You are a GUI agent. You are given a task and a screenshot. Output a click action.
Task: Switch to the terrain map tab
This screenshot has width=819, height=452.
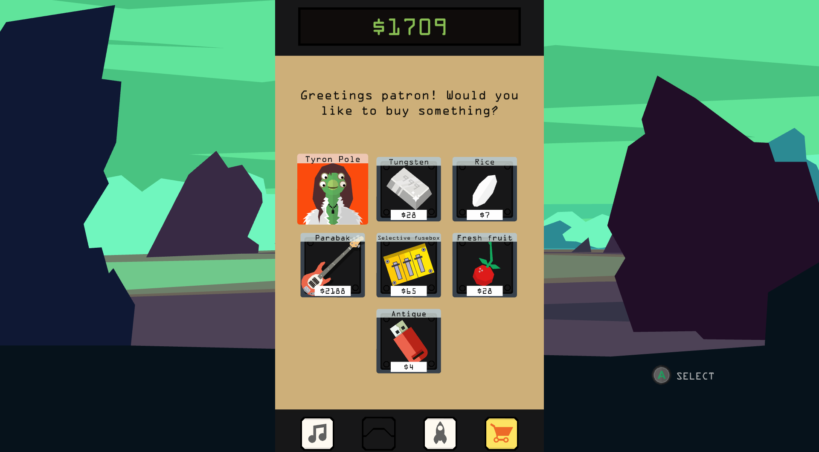tap(379, 433)
